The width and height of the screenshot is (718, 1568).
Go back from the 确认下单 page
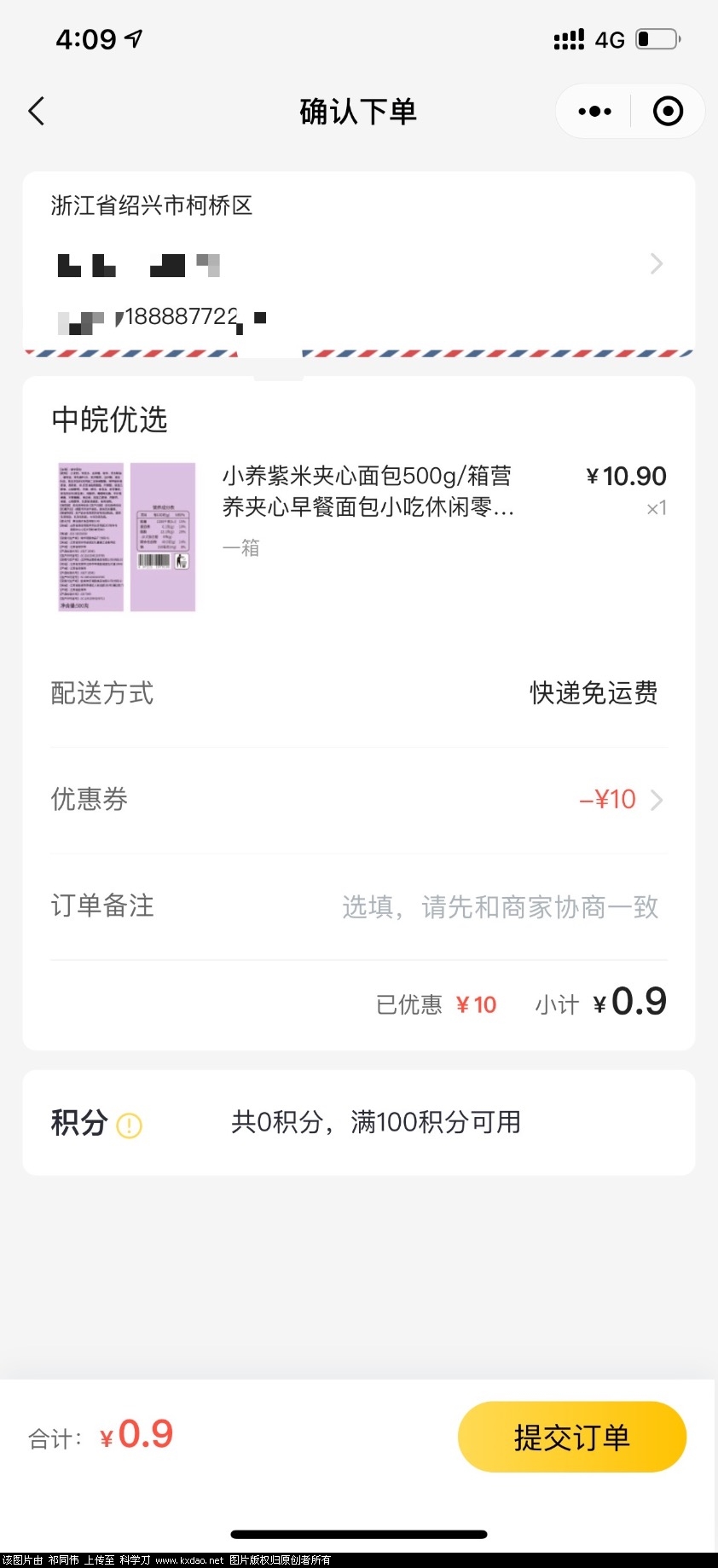pyautogui.click(x=37, y=112)
